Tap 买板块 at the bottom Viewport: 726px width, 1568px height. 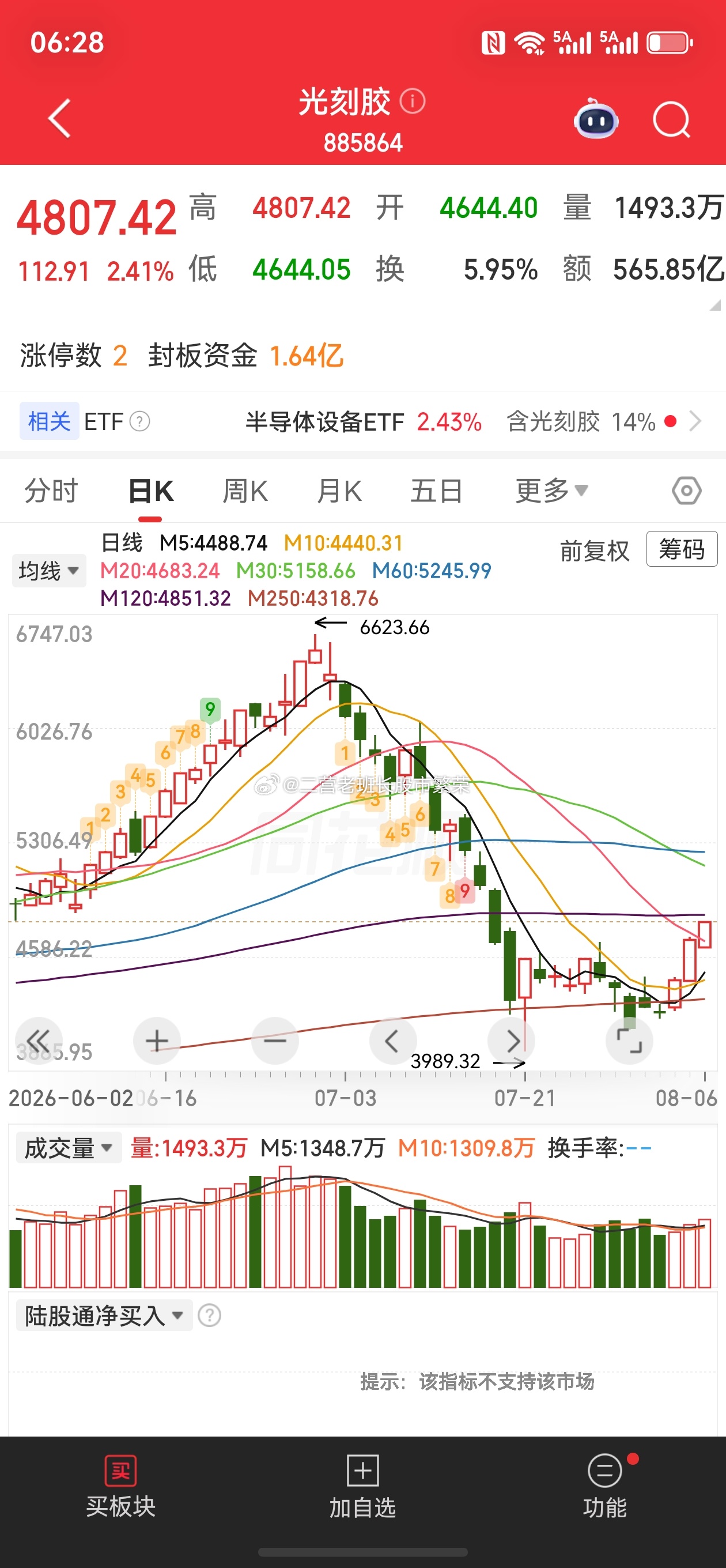click(120, 1488)
